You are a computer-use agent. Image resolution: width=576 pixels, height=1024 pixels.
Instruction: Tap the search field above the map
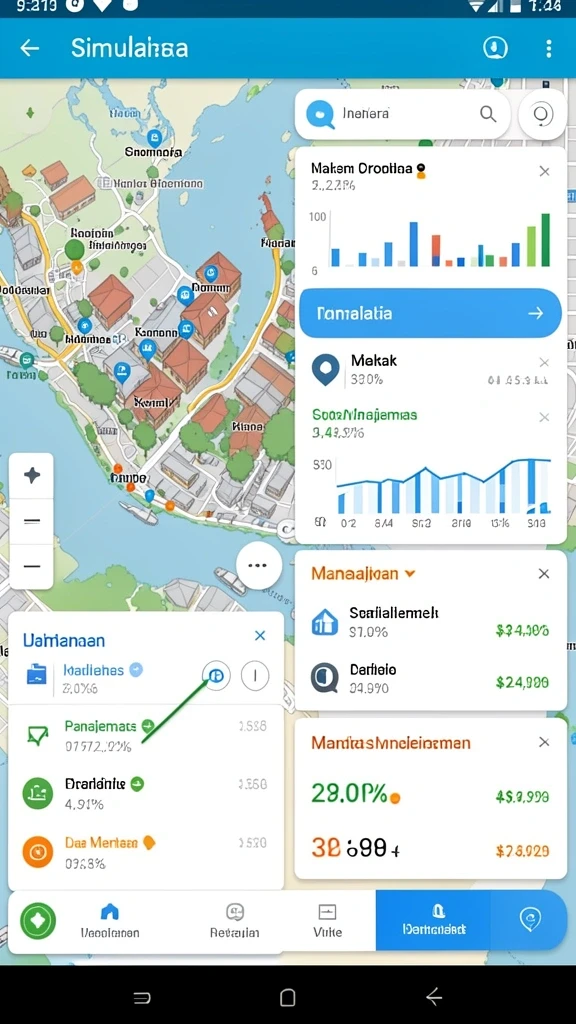402,114
